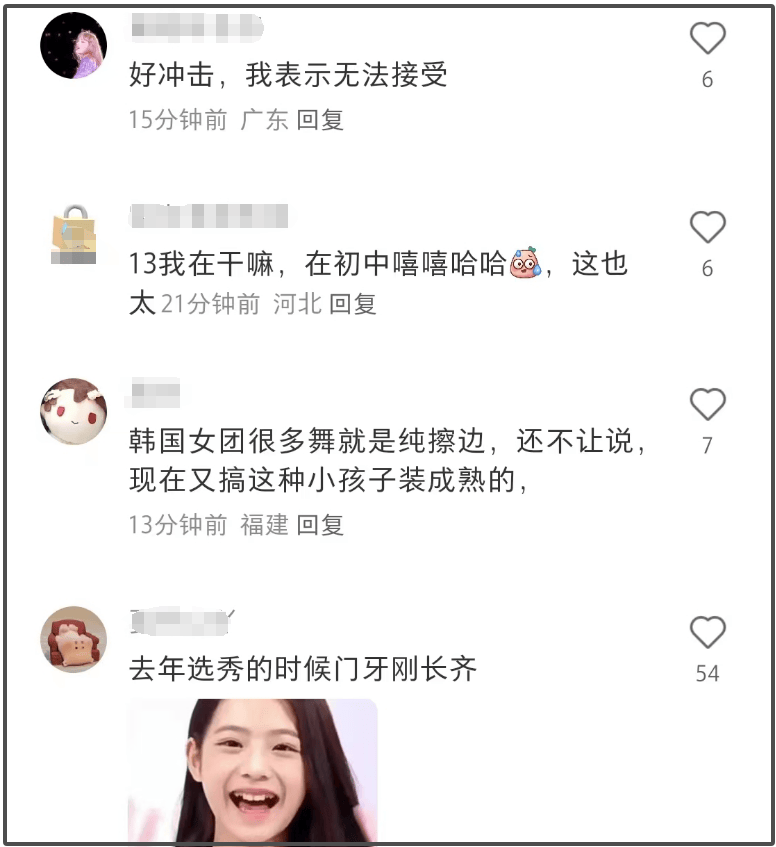Open the picture attached to the 门牙 comment
This screenshot has width=776, height=847.
point(252,770)
